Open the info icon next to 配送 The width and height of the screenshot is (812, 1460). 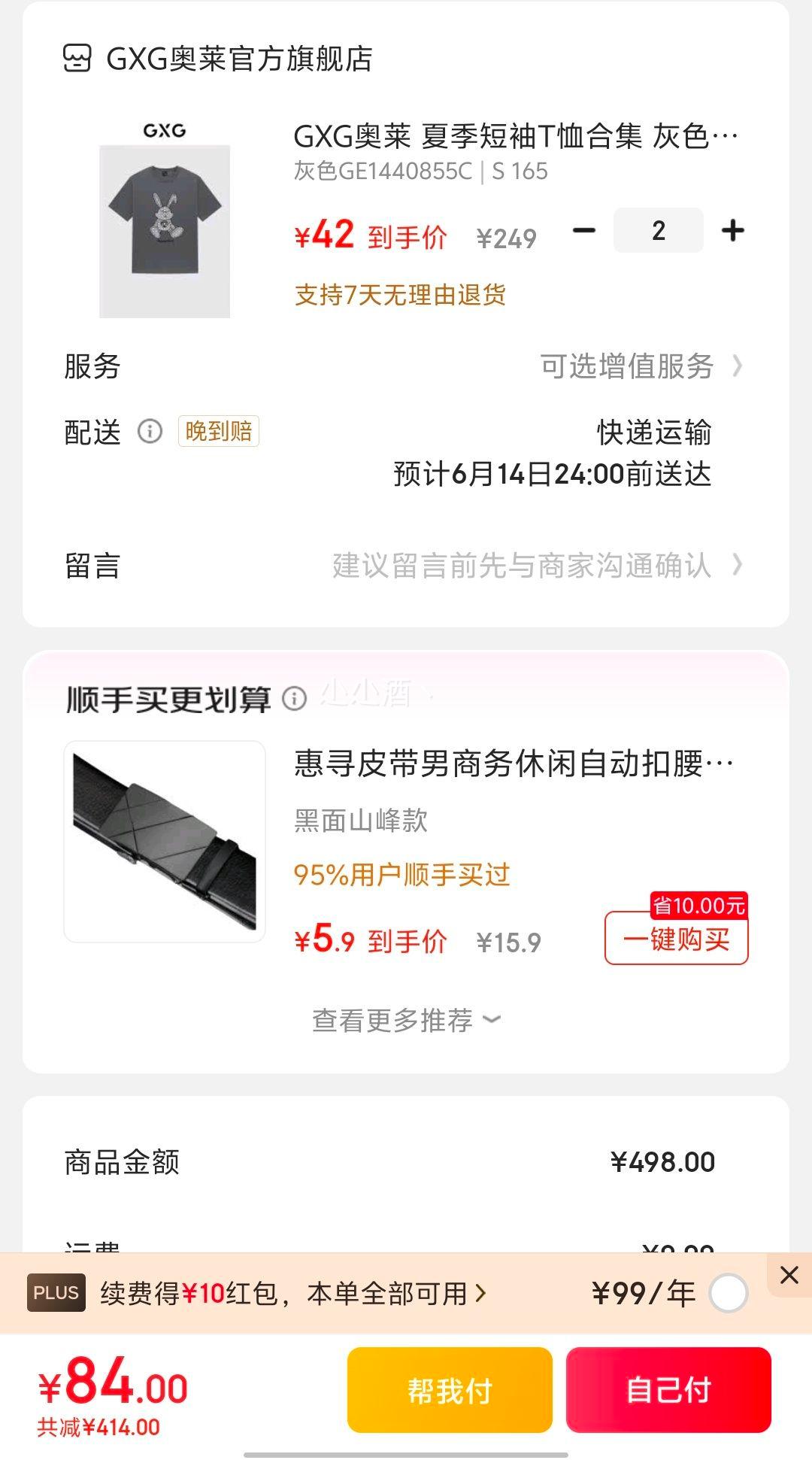click(x=149, y=433)
